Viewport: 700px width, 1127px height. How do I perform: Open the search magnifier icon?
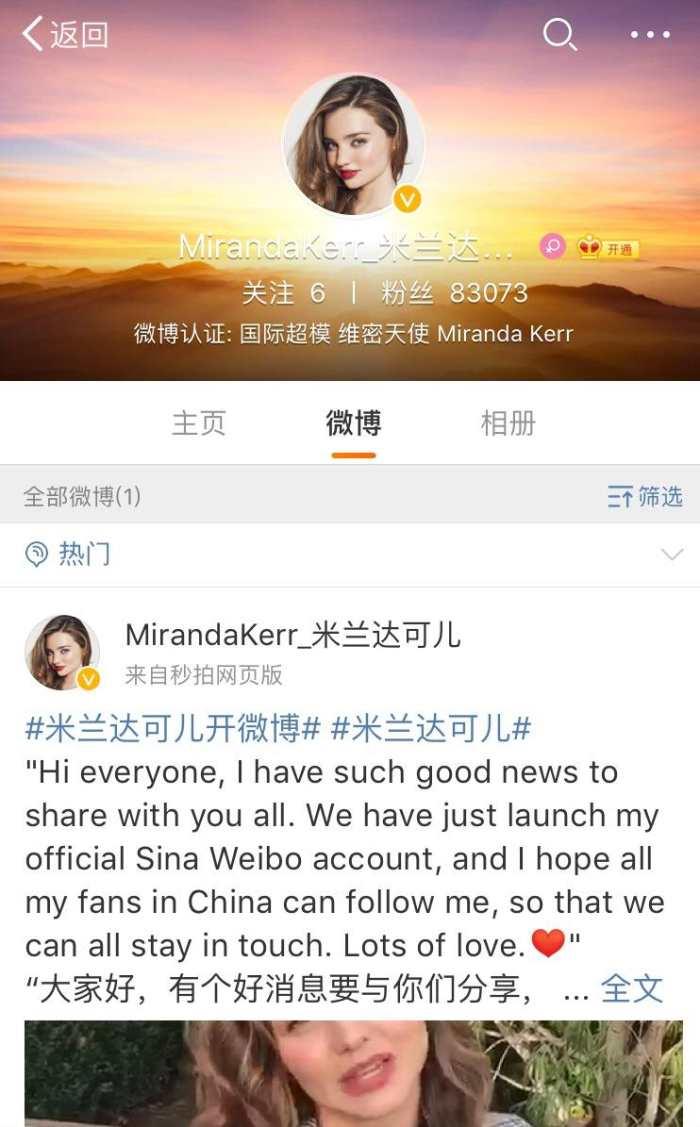pyautogui.click(x=559, y=35)
